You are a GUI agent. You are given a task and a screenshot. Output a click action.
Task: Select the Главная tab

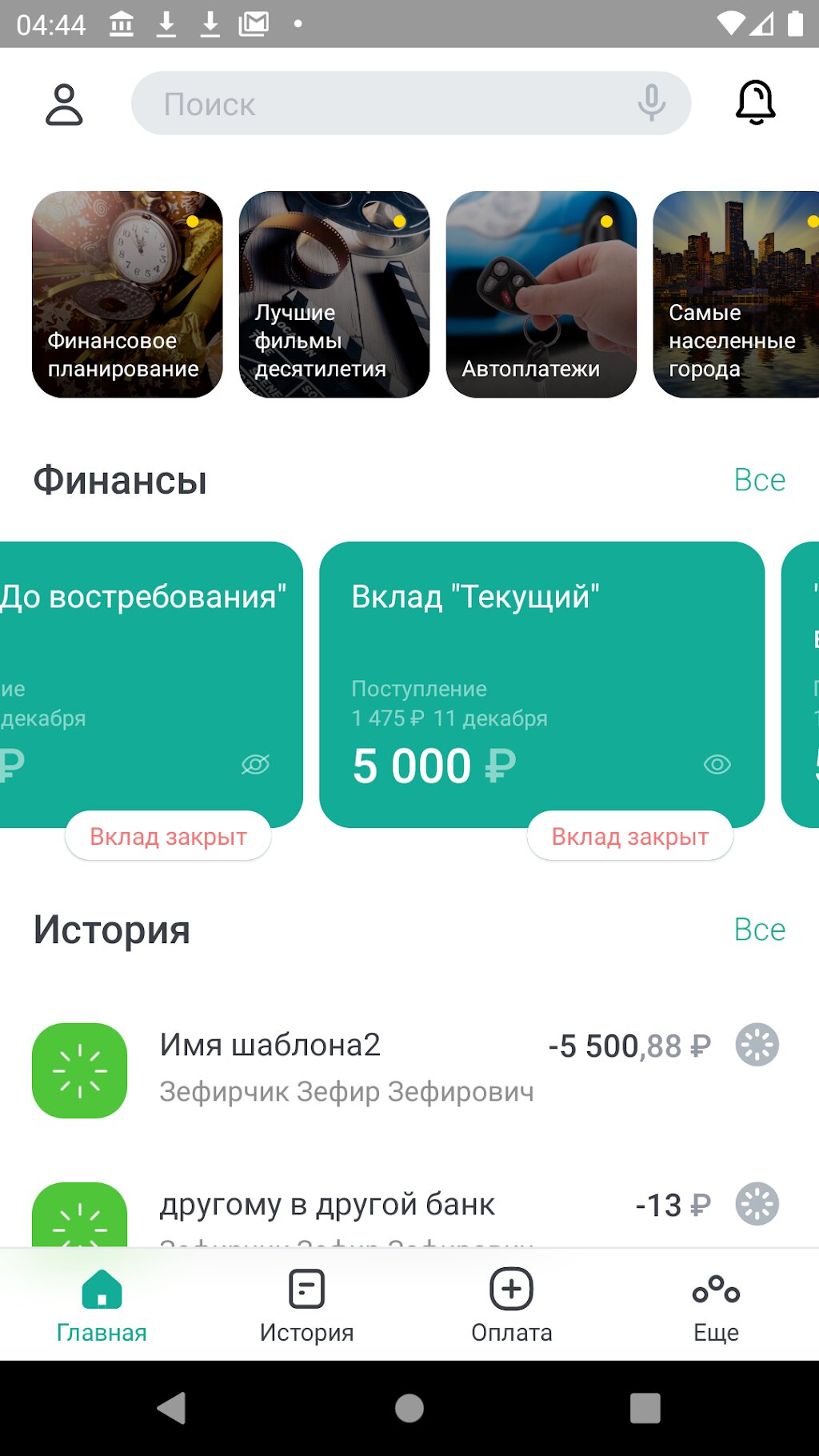pos(102,1306)
